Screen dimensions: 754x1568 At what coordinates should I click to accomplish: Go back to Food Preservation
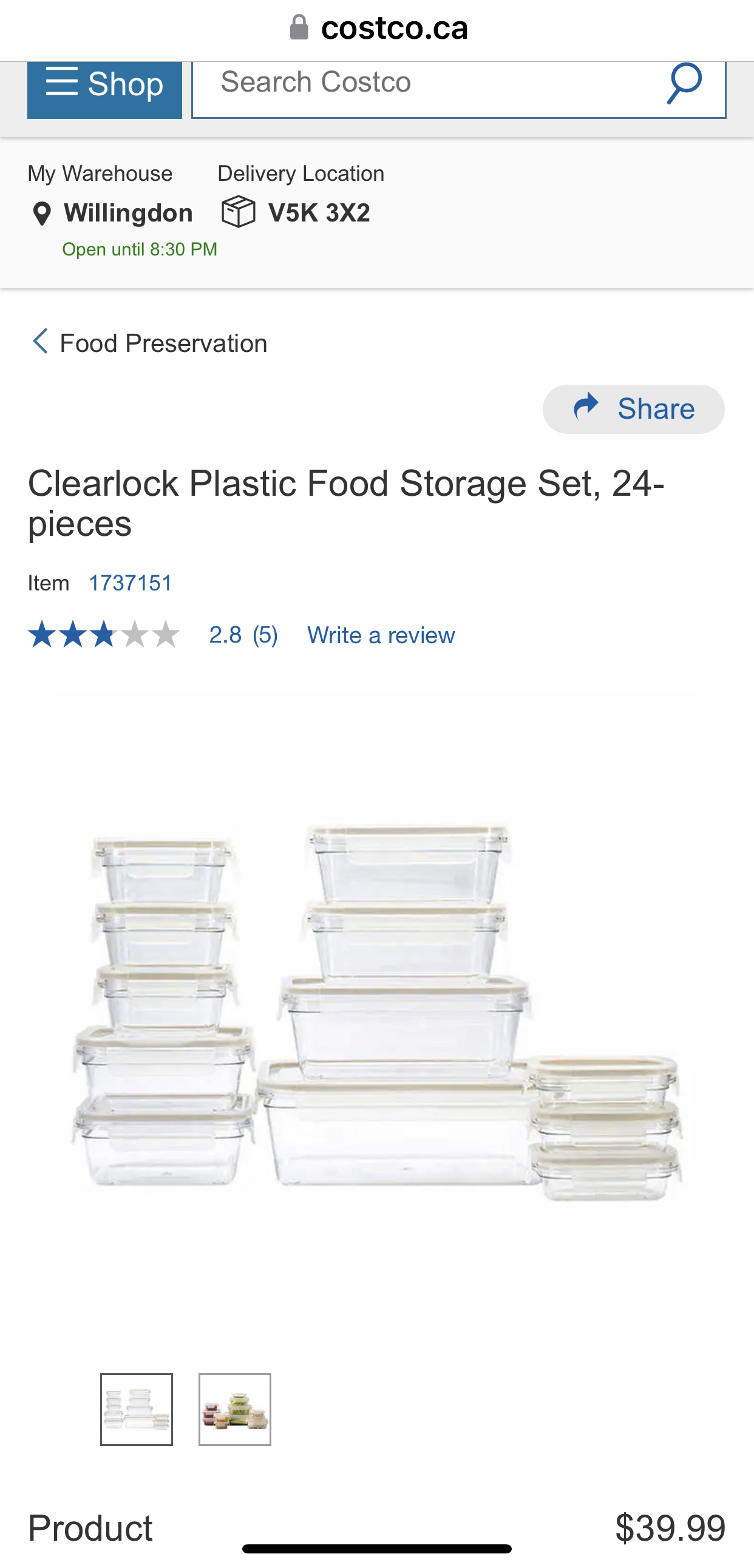[149, 343]
